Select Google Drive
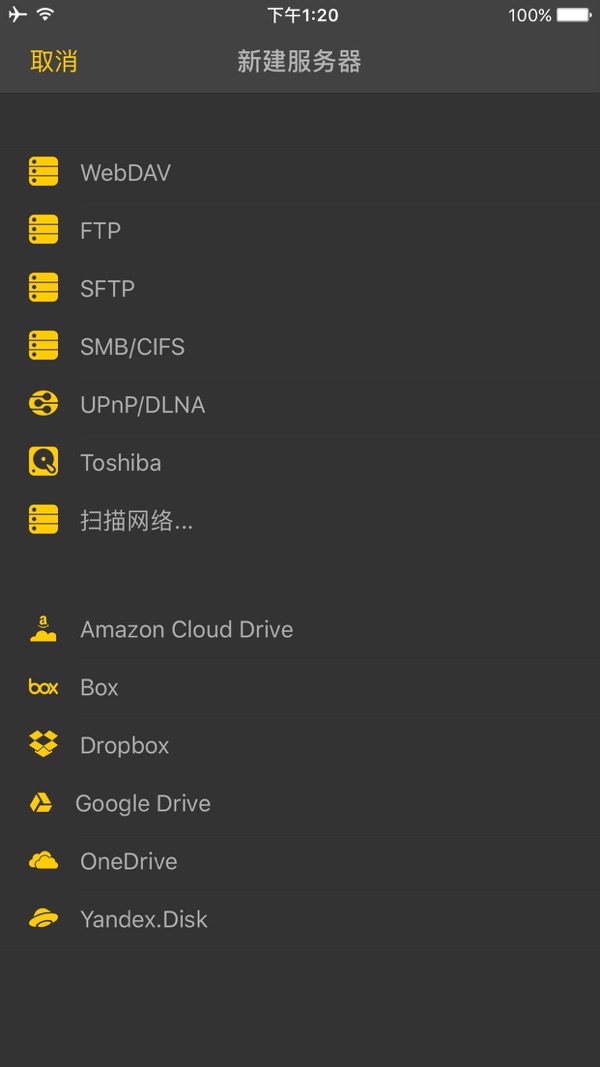The image size is (600, 1067). coord(143,804)
